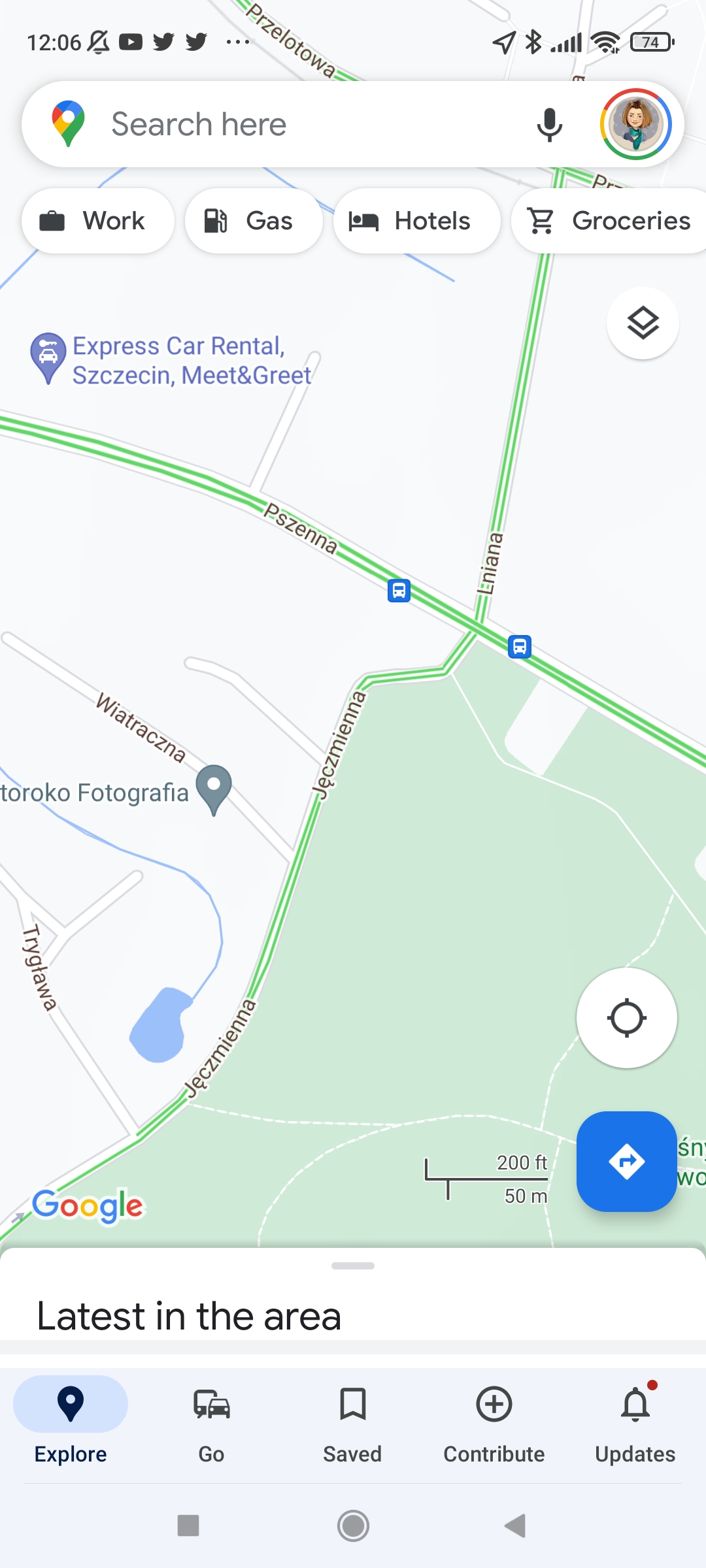Switch to the Go tab
This screenshot has width=706, height=1568.
coord(211,1426)
